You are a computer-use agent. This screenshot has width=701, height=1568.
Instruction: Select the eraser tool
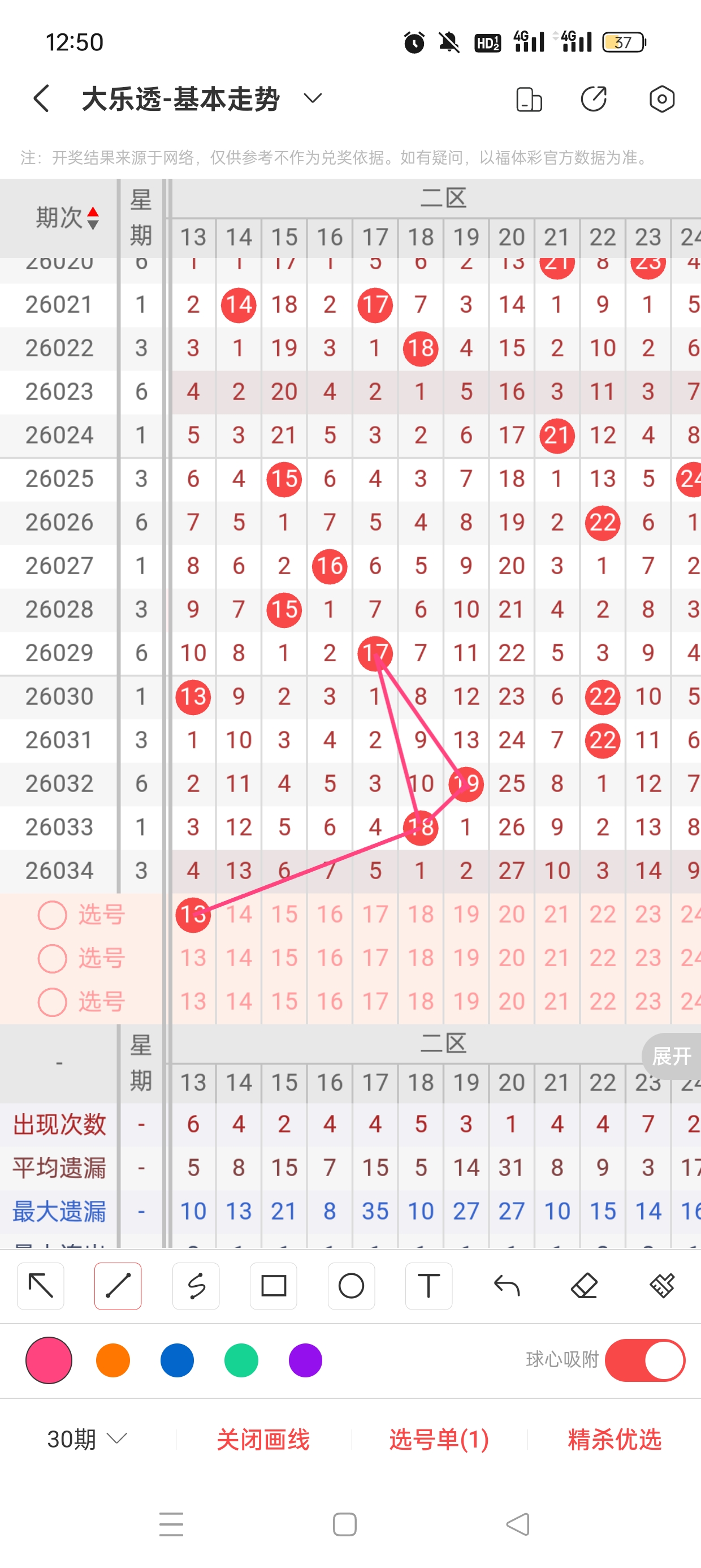click(x=584, y=1287)
